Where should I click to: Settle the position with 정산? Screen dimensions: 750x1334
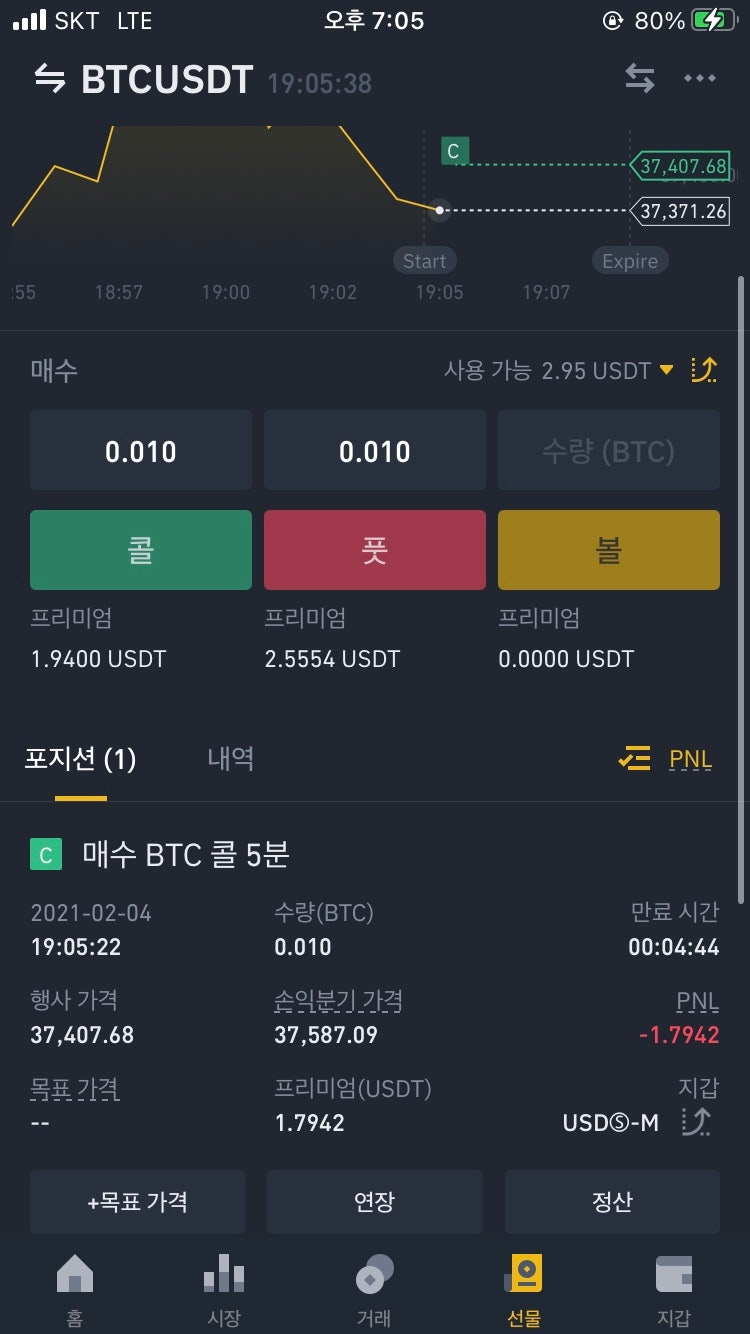click(612, 1201)
